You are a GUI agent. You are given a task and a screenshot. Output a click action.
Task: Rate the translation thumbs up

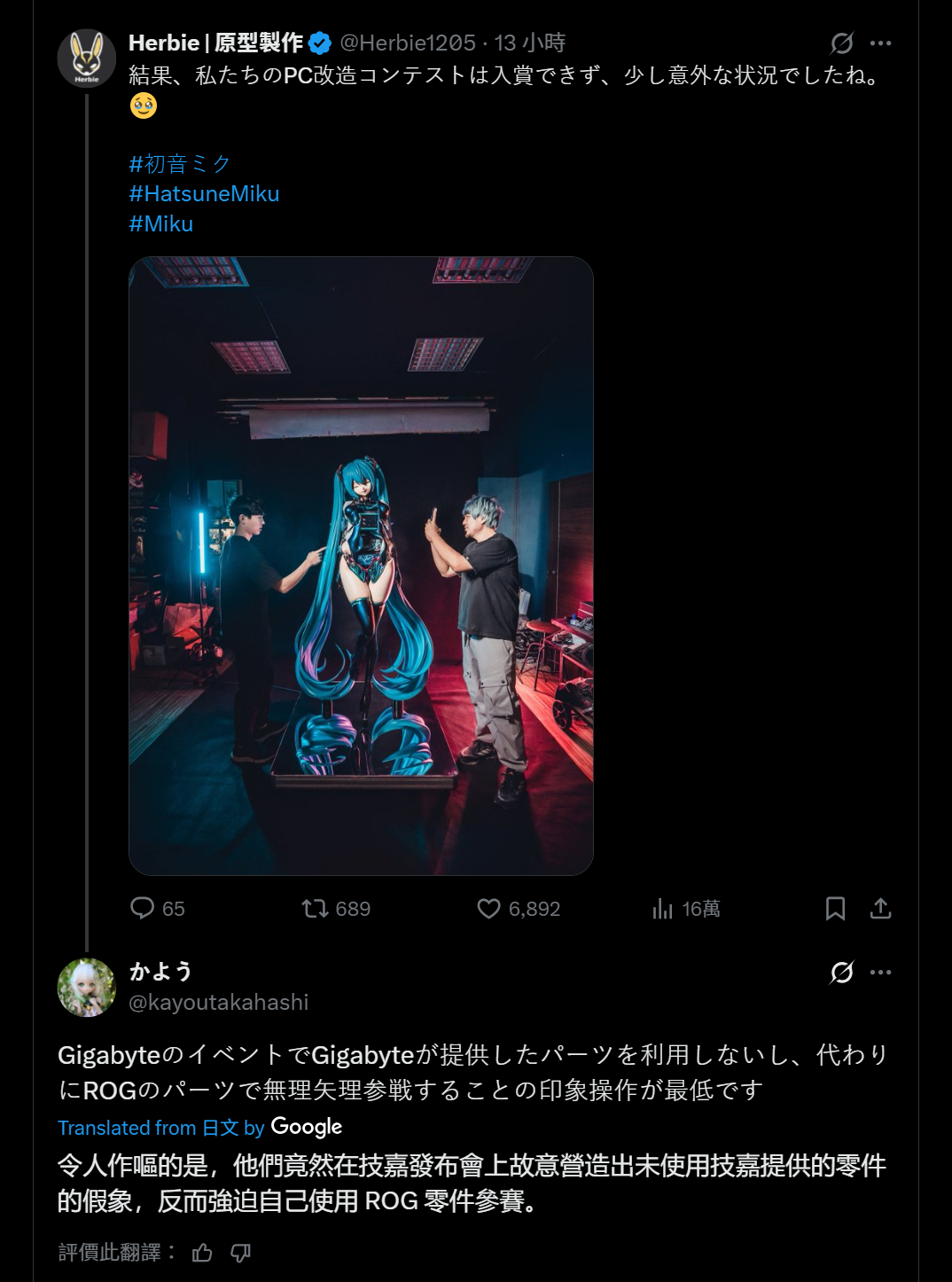coord(202,1252)
